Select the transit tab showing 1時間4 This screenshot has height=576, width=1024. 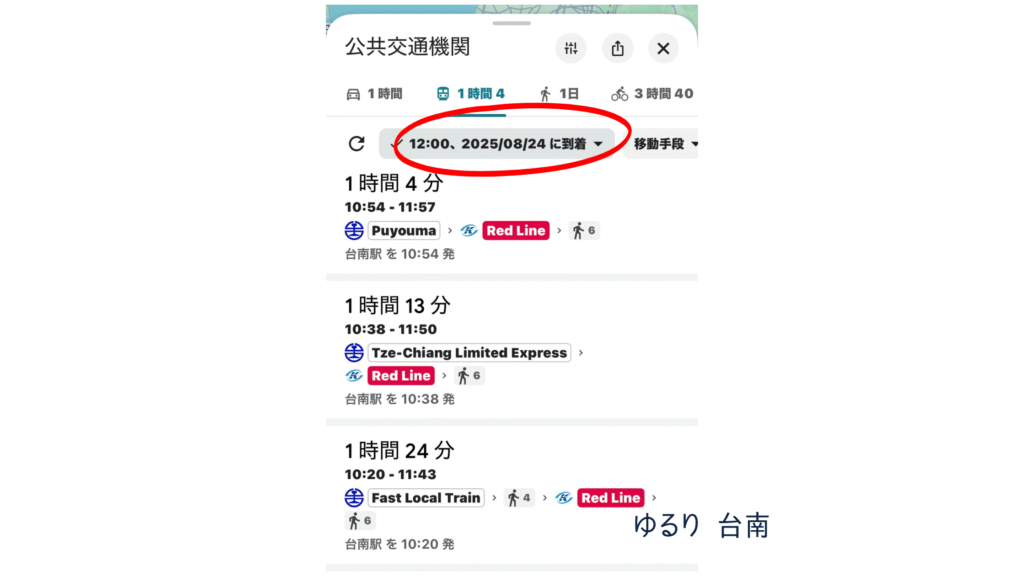[x=470, y=94]
